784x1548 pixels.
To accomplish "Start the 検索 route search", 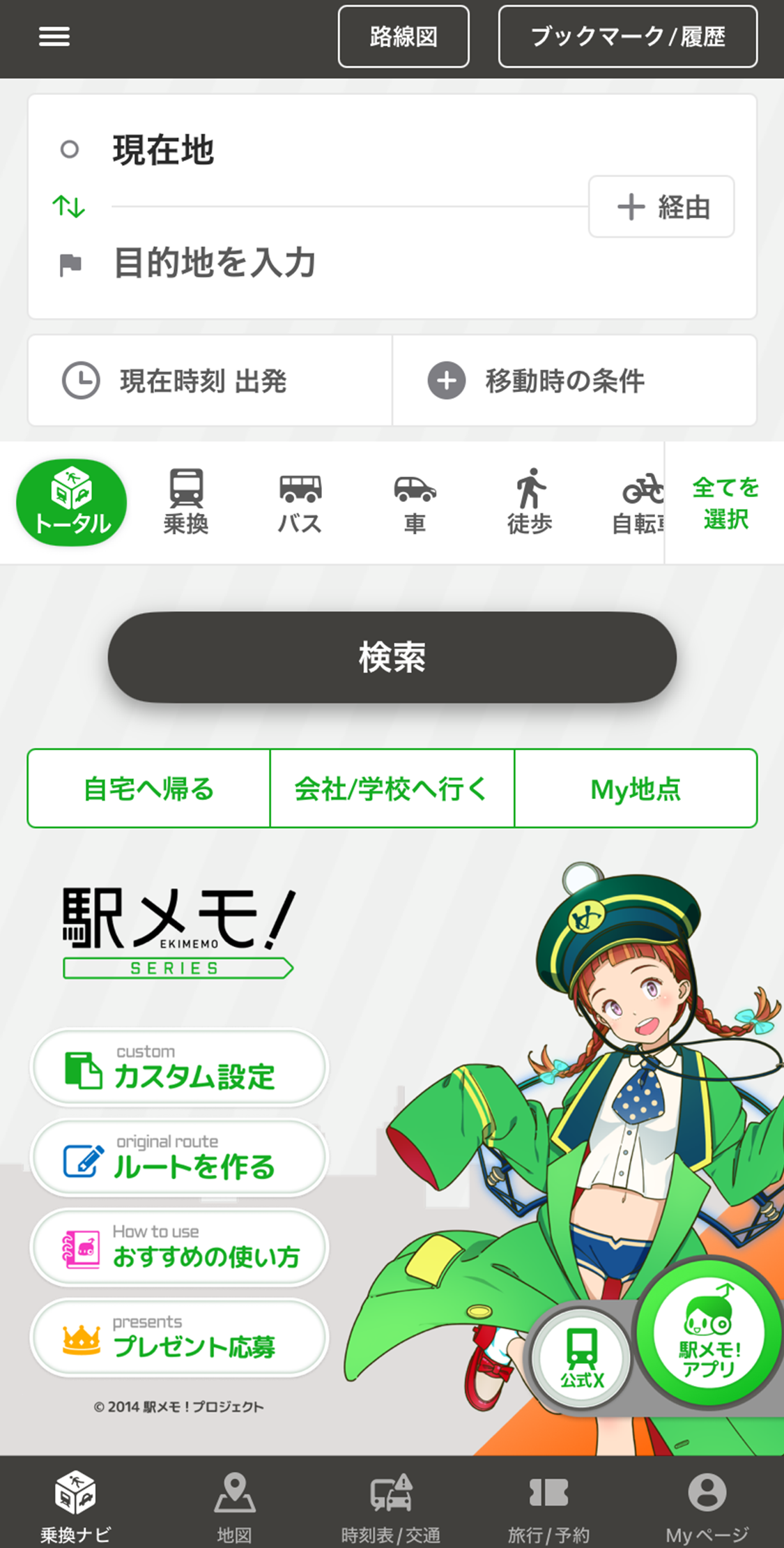I will point(392,657).
